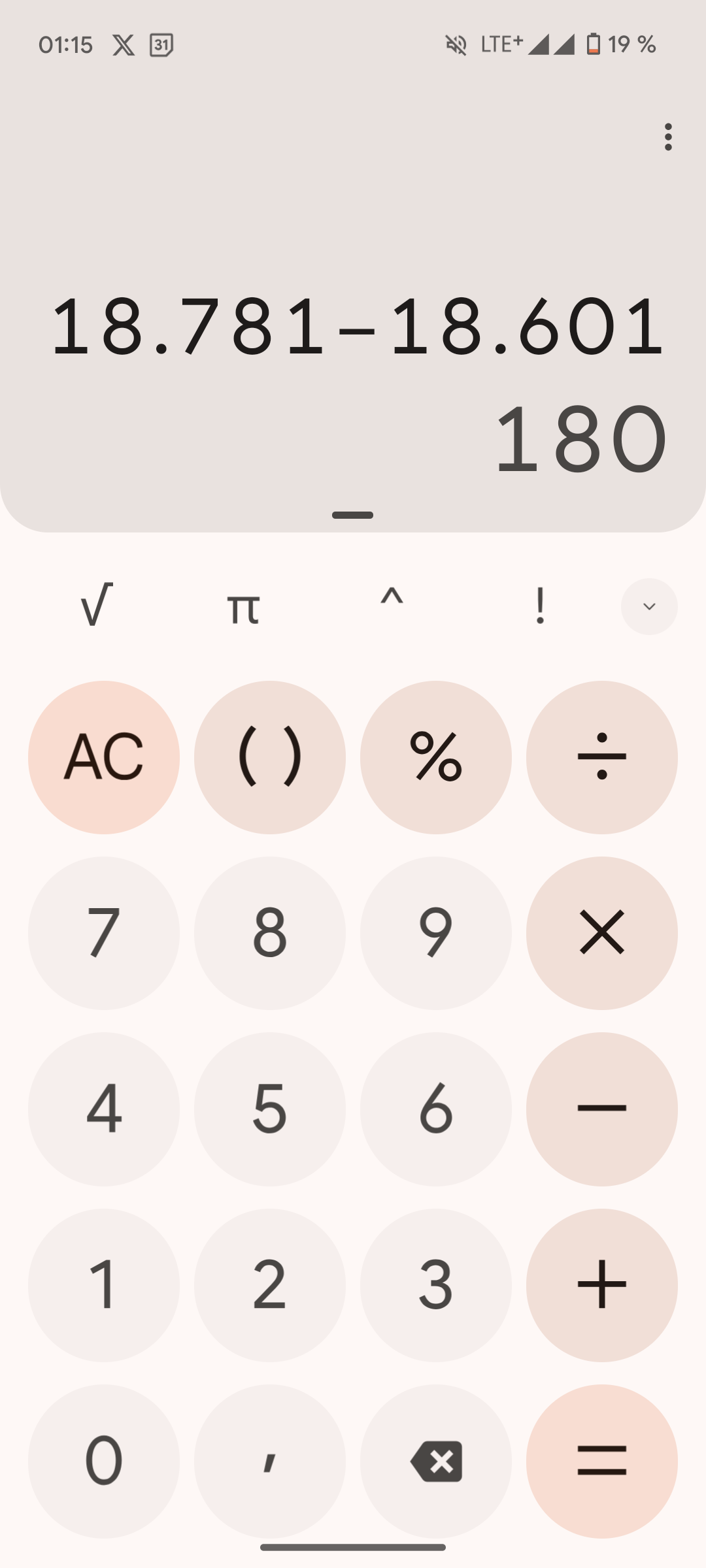Clear everything with AC
Viewport: 706px width, 1568px height.
point(104,757)
